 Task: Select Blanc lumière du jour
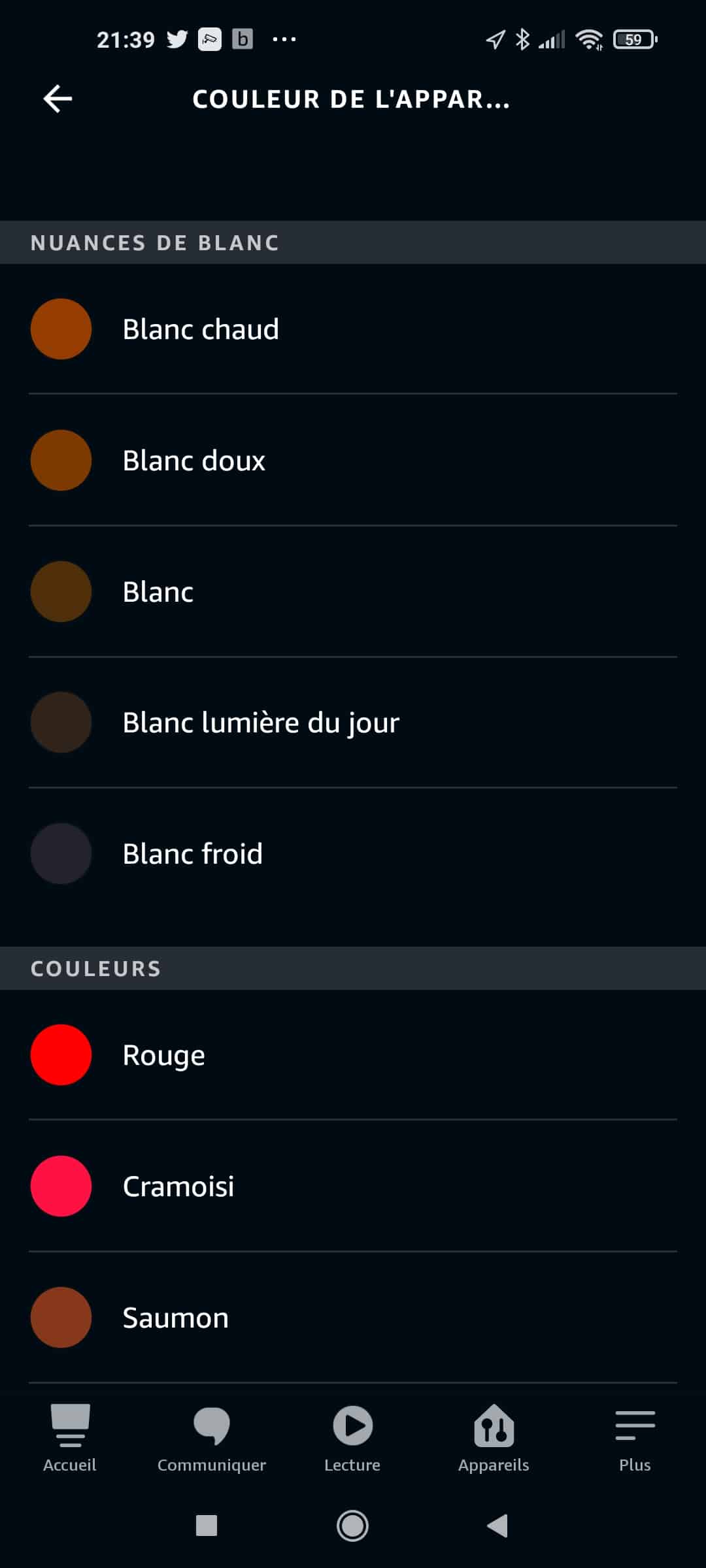[x=353, y=722]
